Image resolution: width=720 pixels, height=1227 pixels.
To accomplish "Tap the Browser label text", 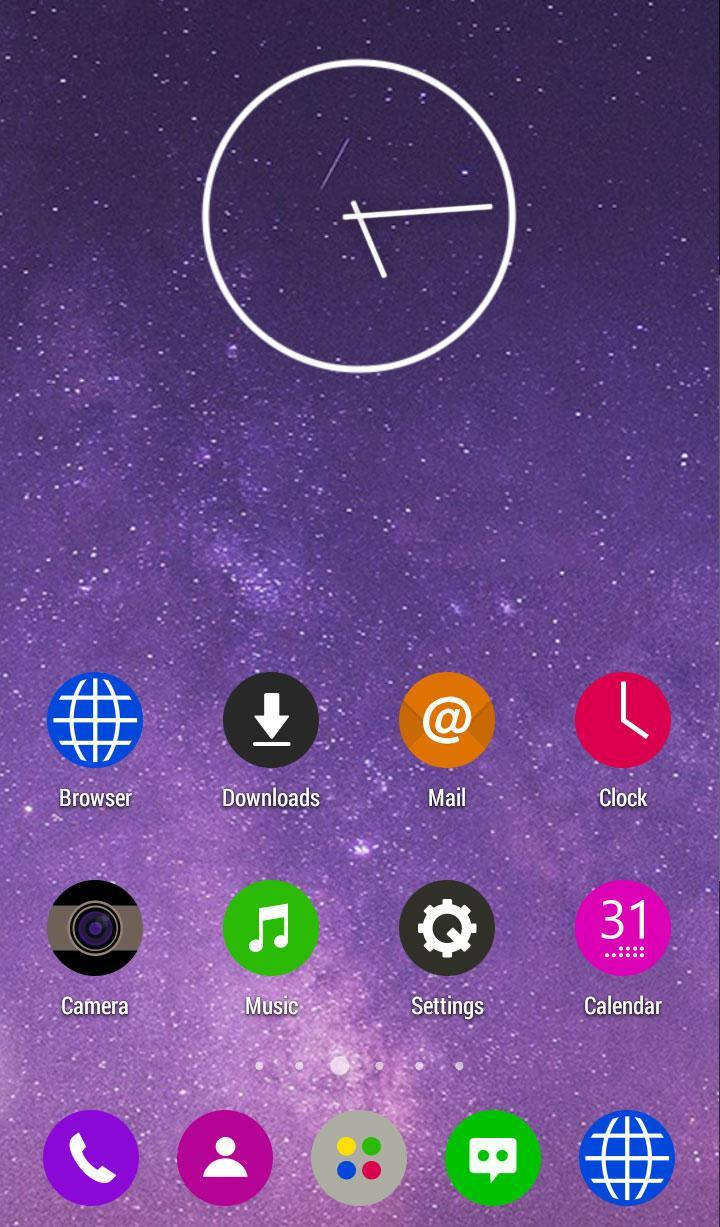I will click(x=95, y=797).
